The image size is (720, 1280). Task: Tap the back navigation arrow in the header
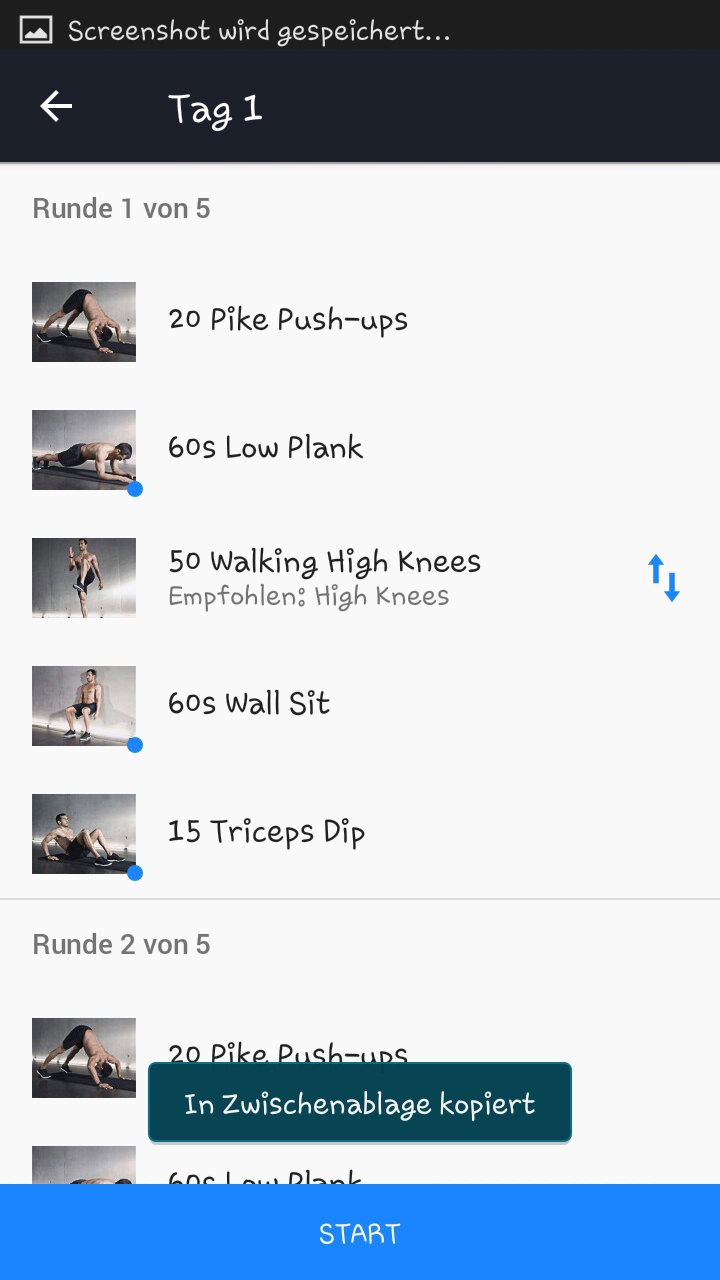tap(56, 106)
